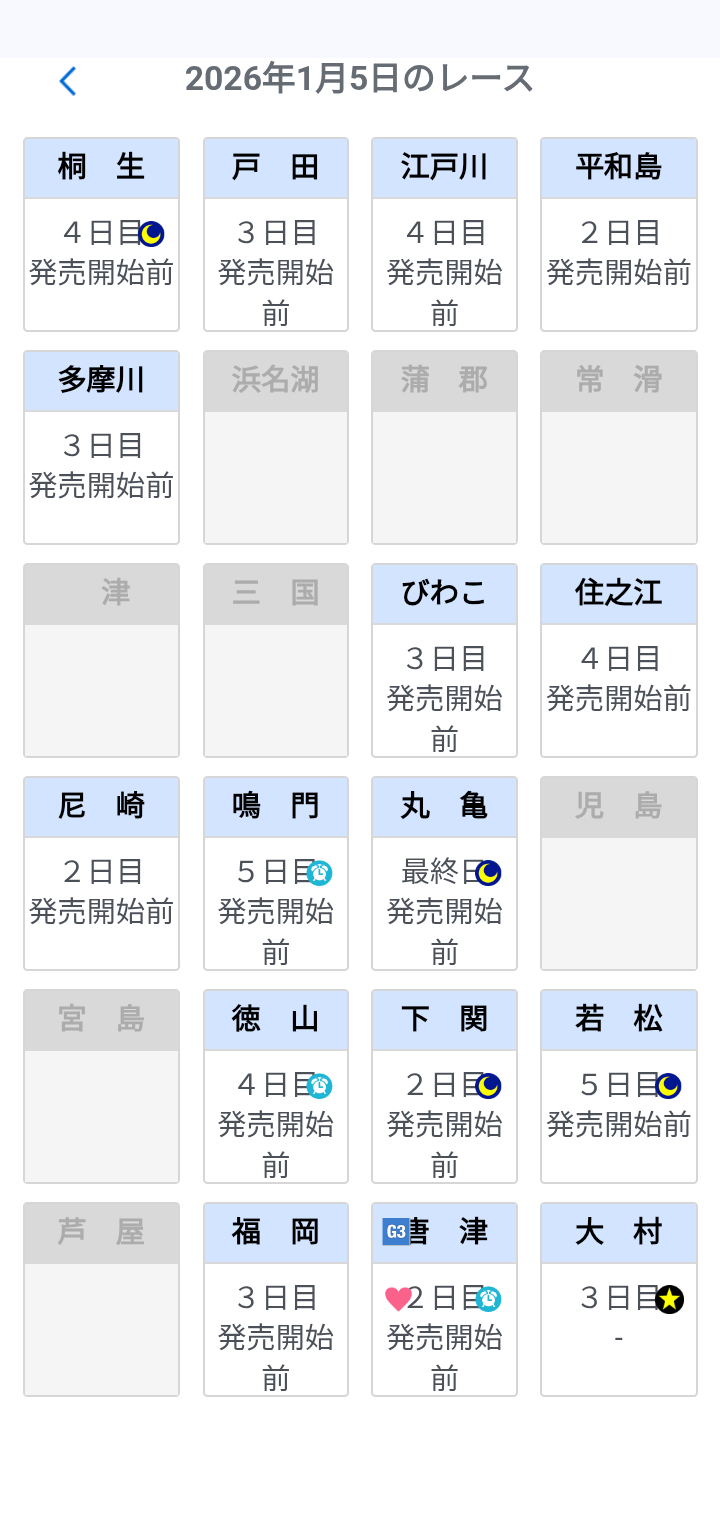Tap the 福岡 venue card
Viewport: 720px width, 1520px height.
coord(276,1300)
